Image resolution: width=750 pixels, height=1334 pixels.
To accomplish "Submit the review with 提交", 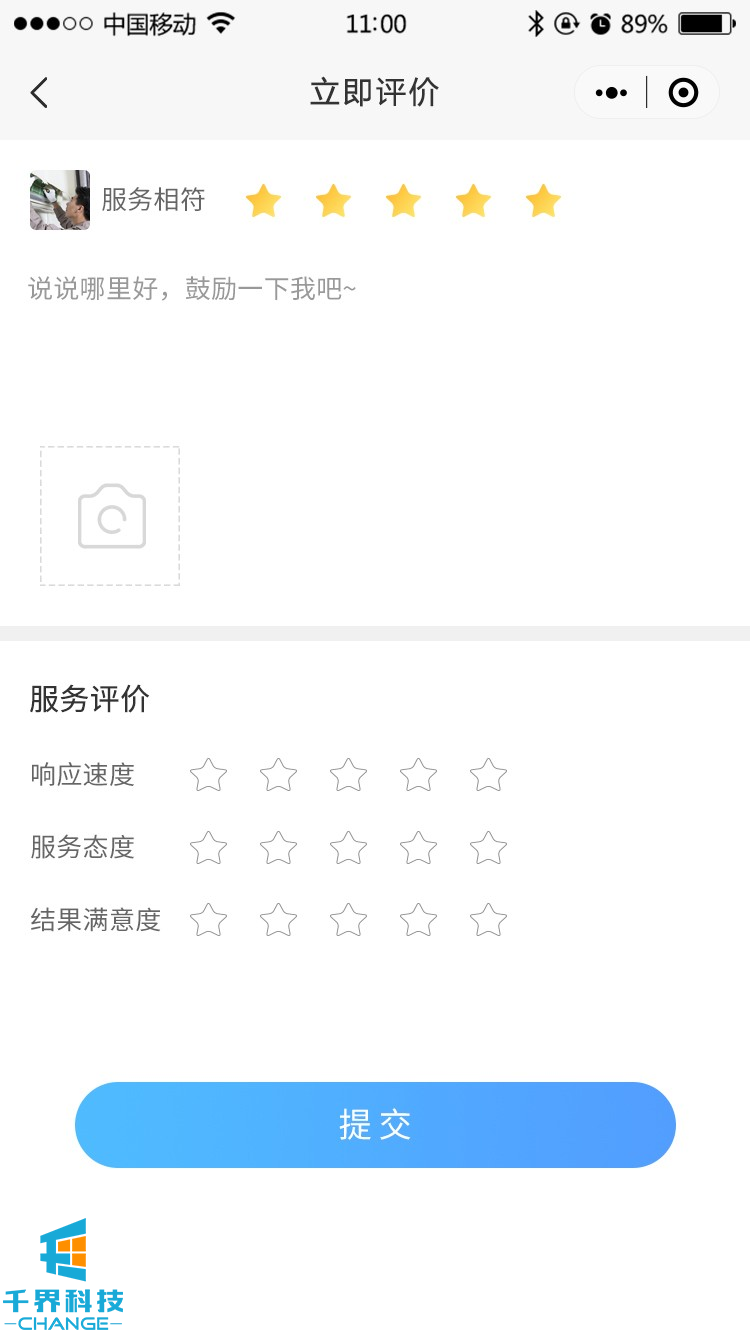I will tap(375, 1125).
